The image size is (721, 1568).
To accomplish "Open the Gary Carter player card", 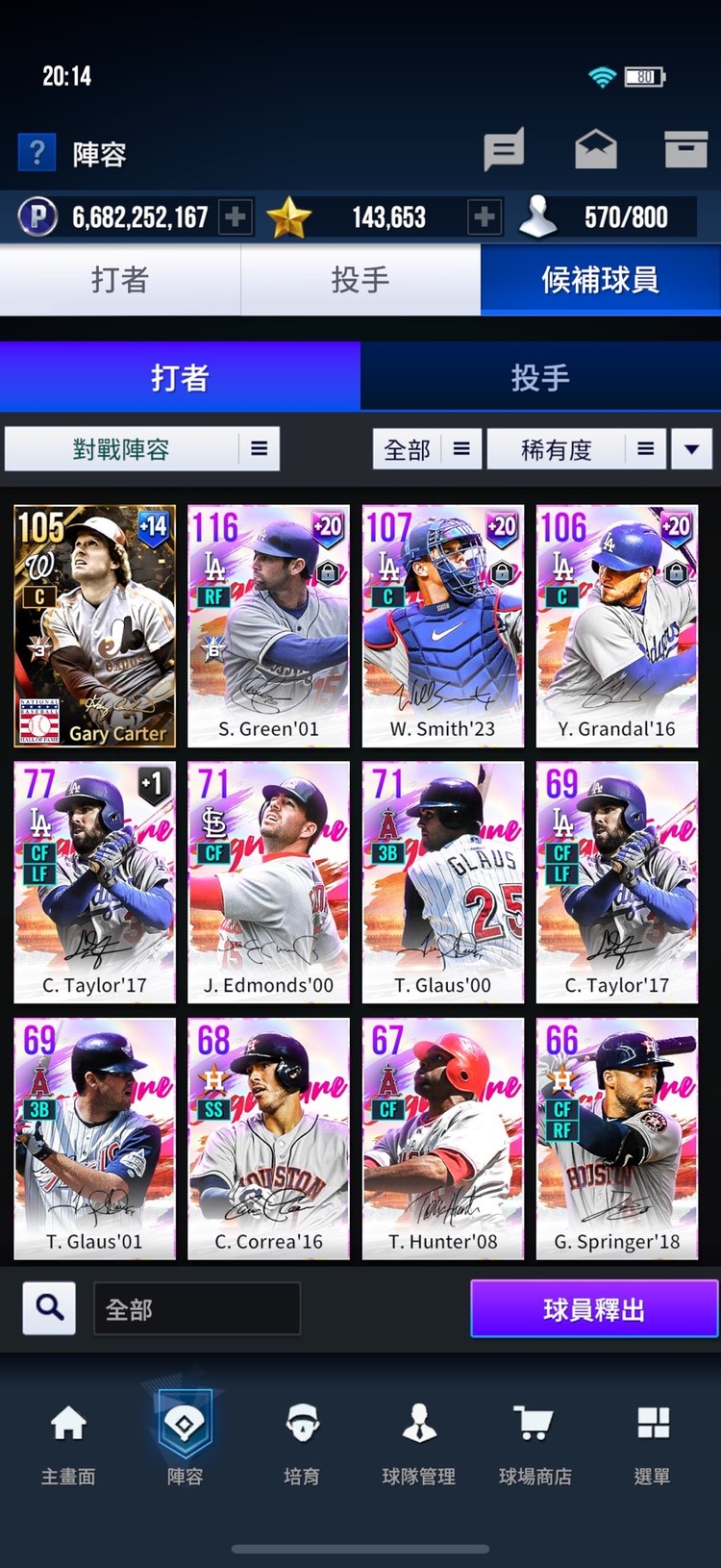I will point(95,626).
